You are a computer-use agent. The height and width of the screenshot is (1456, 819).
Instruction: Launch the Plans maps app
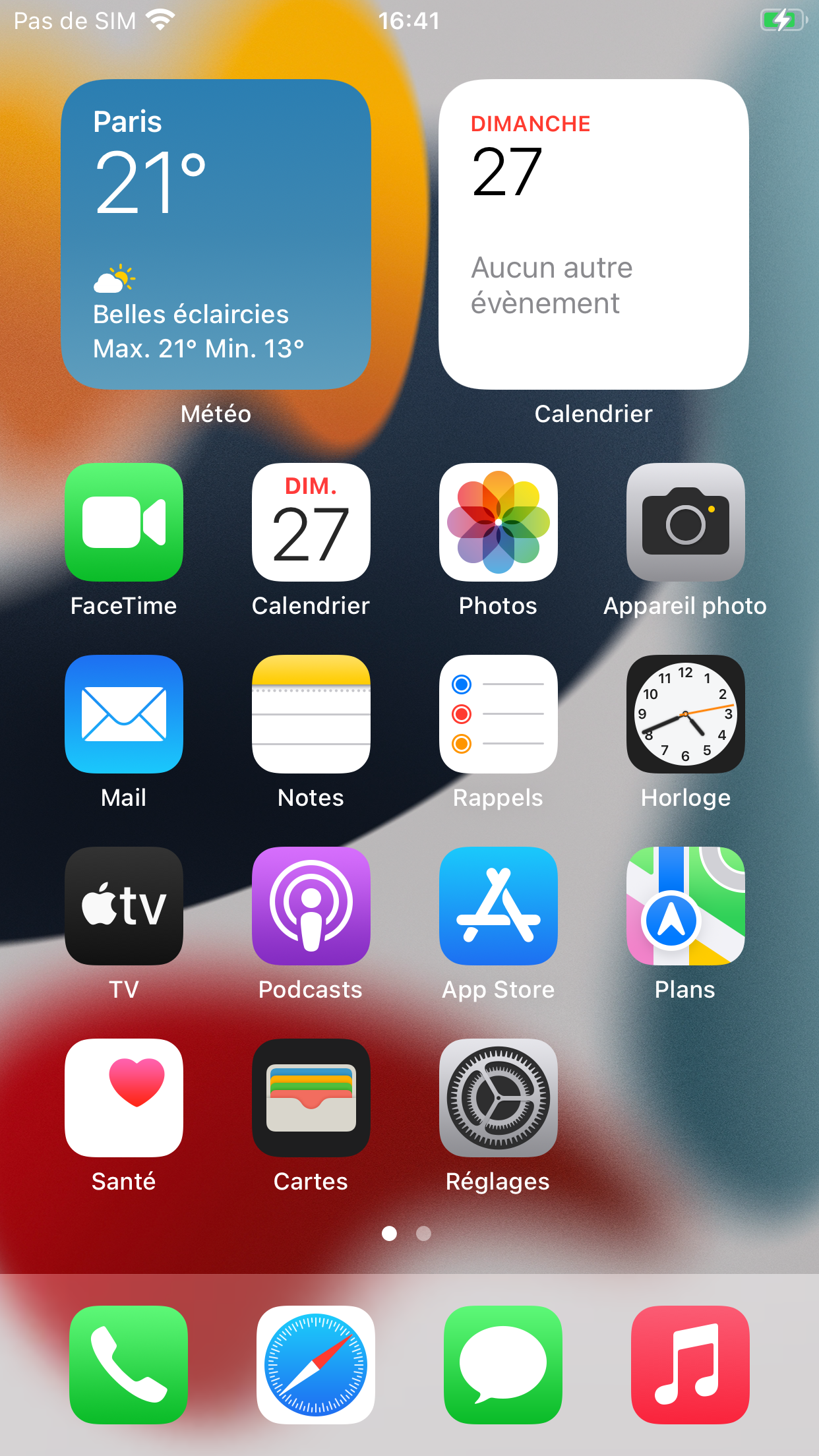point(686,906)
